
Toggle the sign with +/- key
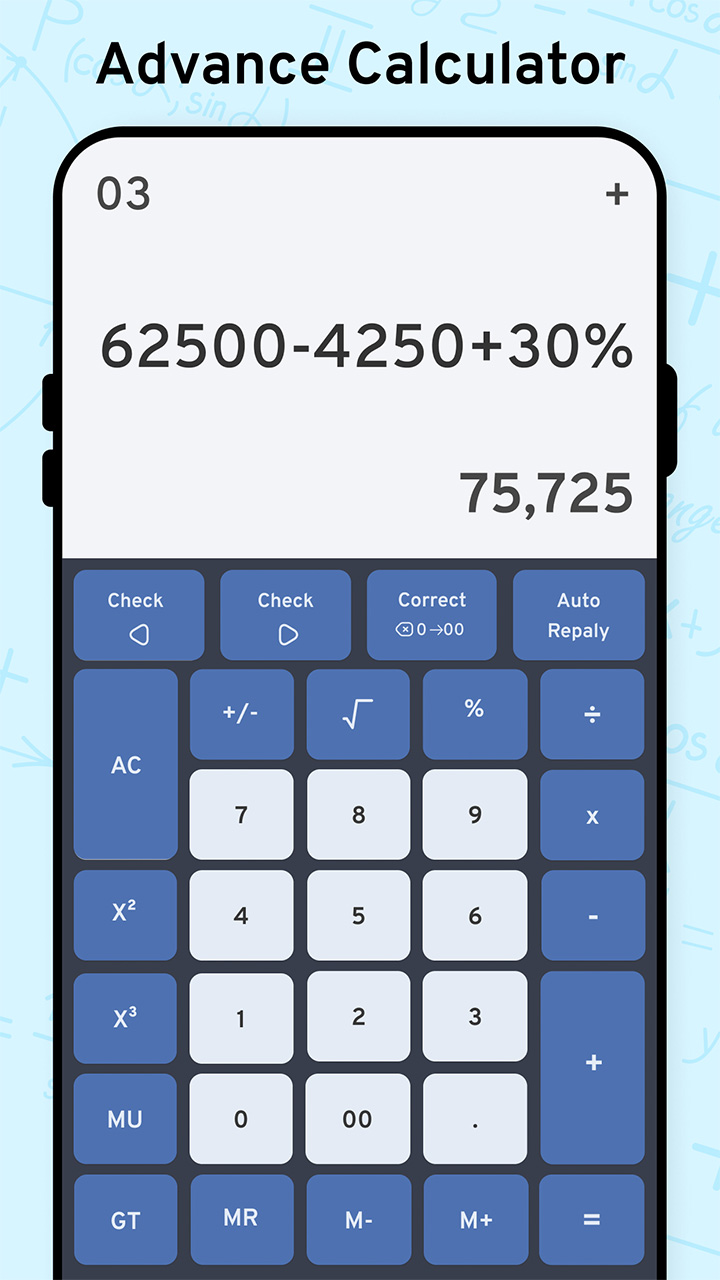(x=241, y=714)
